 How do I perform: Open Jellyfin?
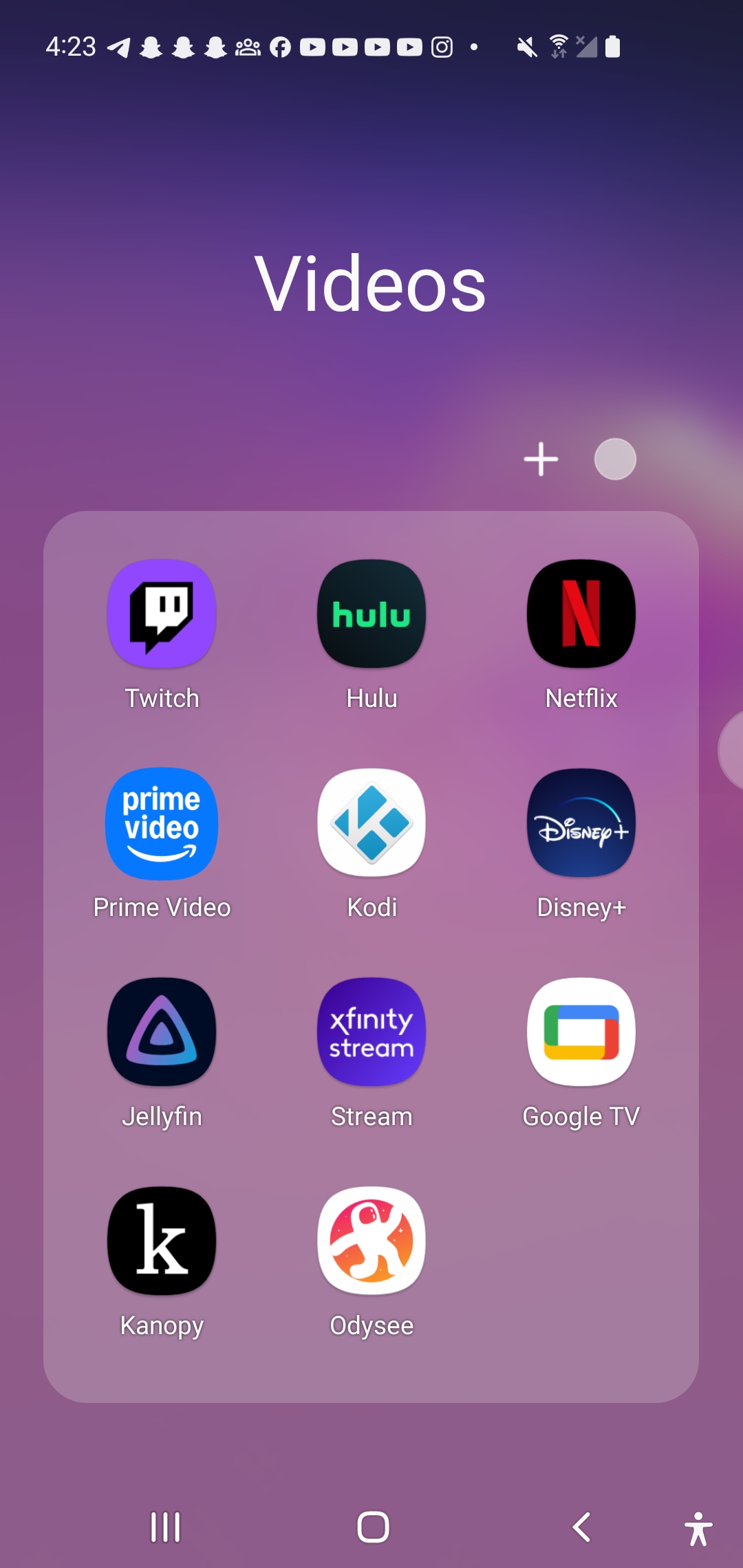(162, 1032)
